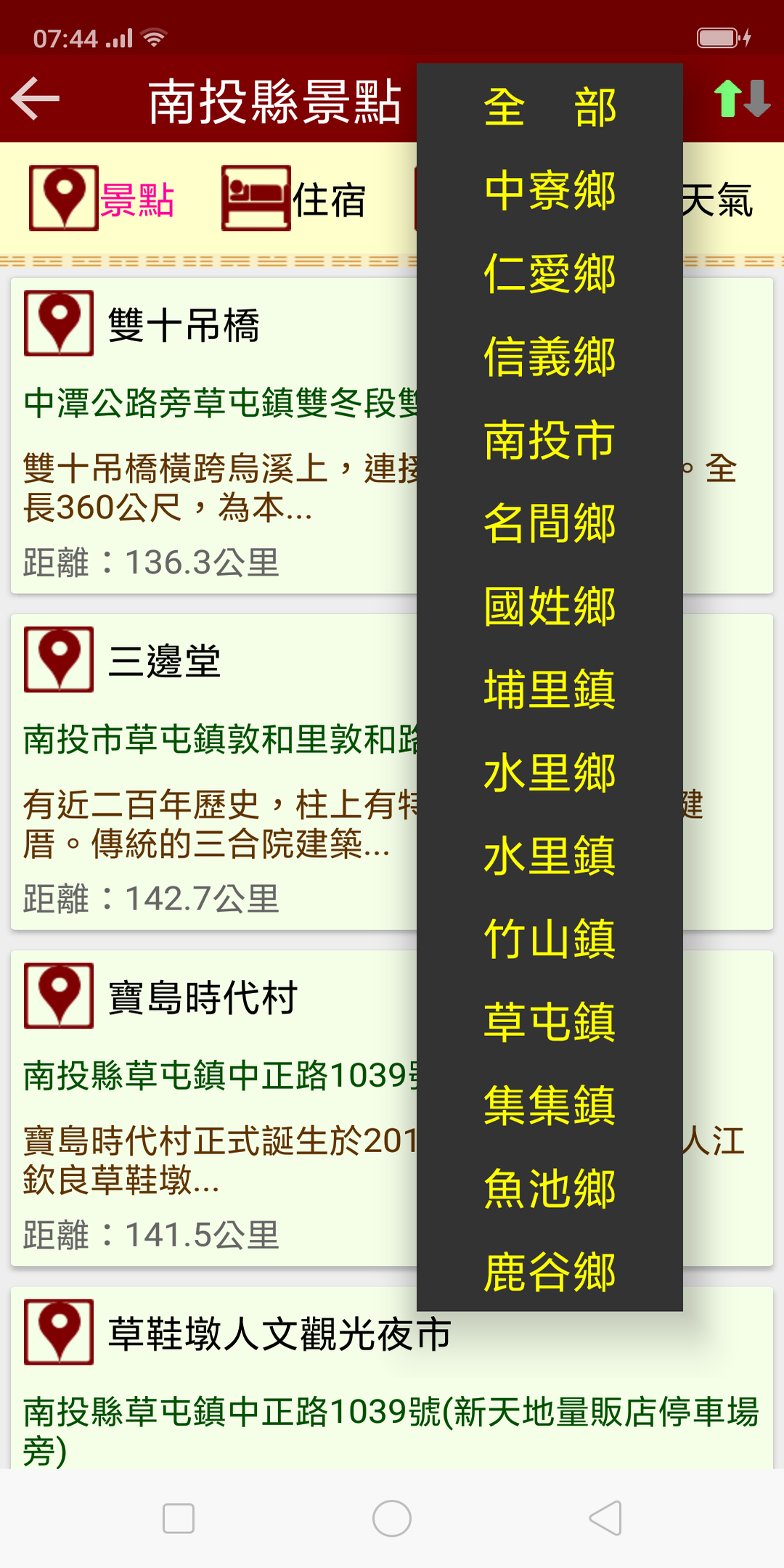
Task: Filter attractions by 埔里鎮
Action: click(x=550, y=689)
